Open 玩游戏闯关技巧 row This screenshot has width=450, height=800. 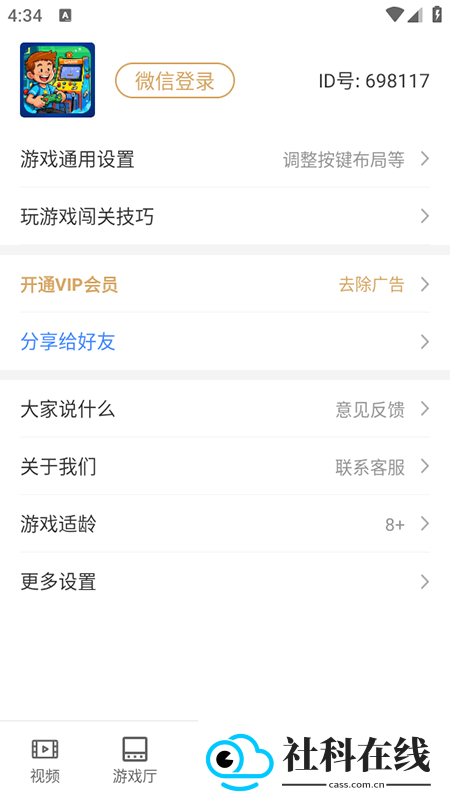coord(225,216)
